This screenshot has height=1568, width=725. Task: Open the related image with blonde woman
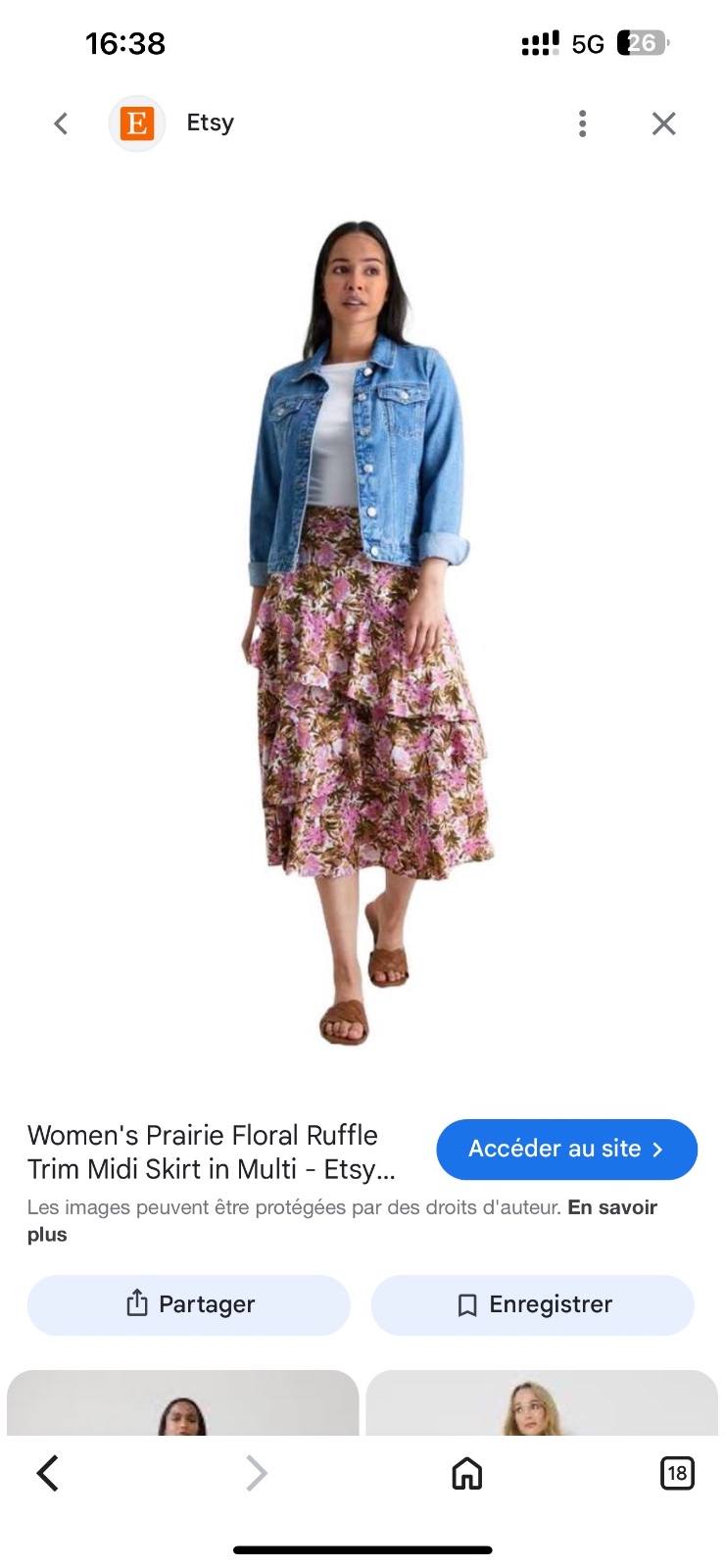click(x=542, y=1403)
